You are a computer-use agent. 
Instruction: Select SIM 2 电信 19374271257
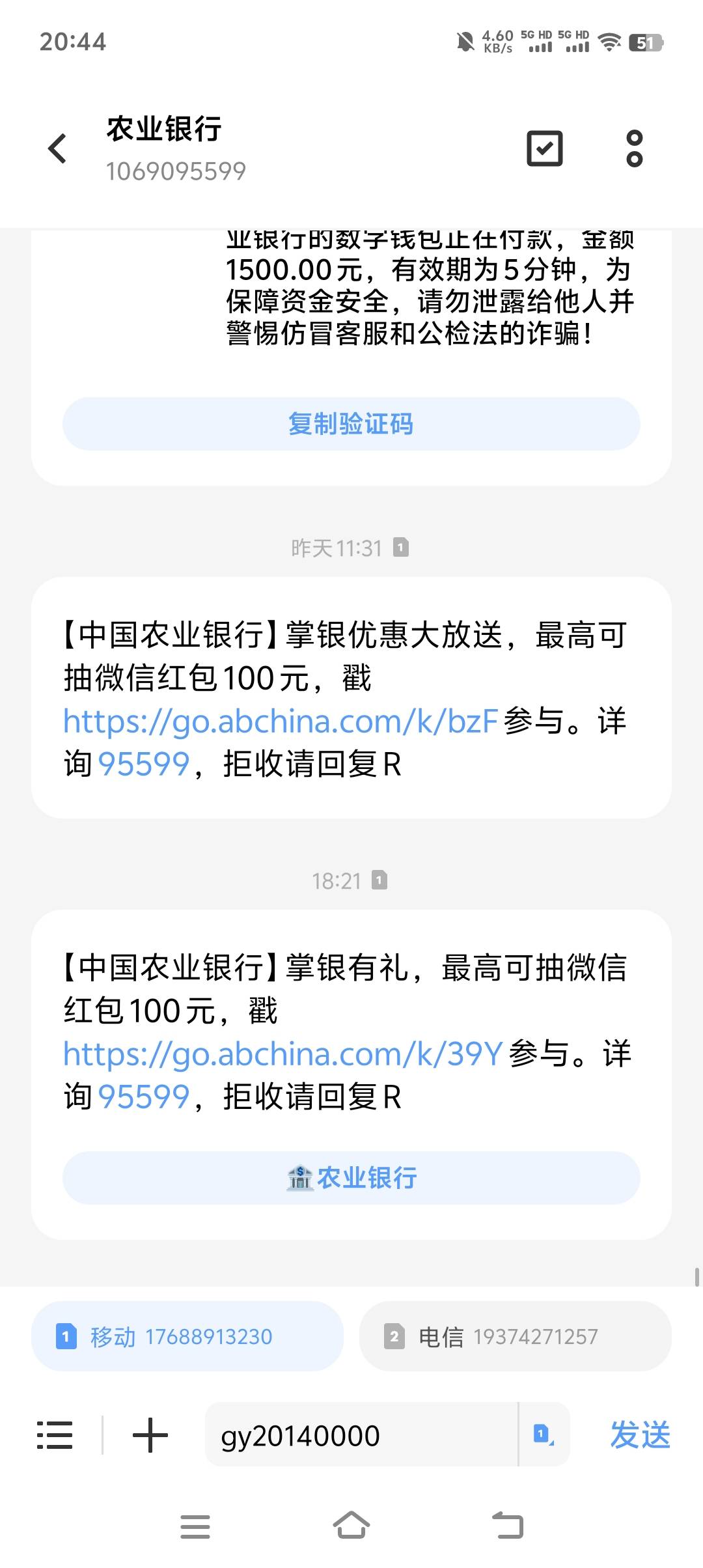[x=516, y=1337]
